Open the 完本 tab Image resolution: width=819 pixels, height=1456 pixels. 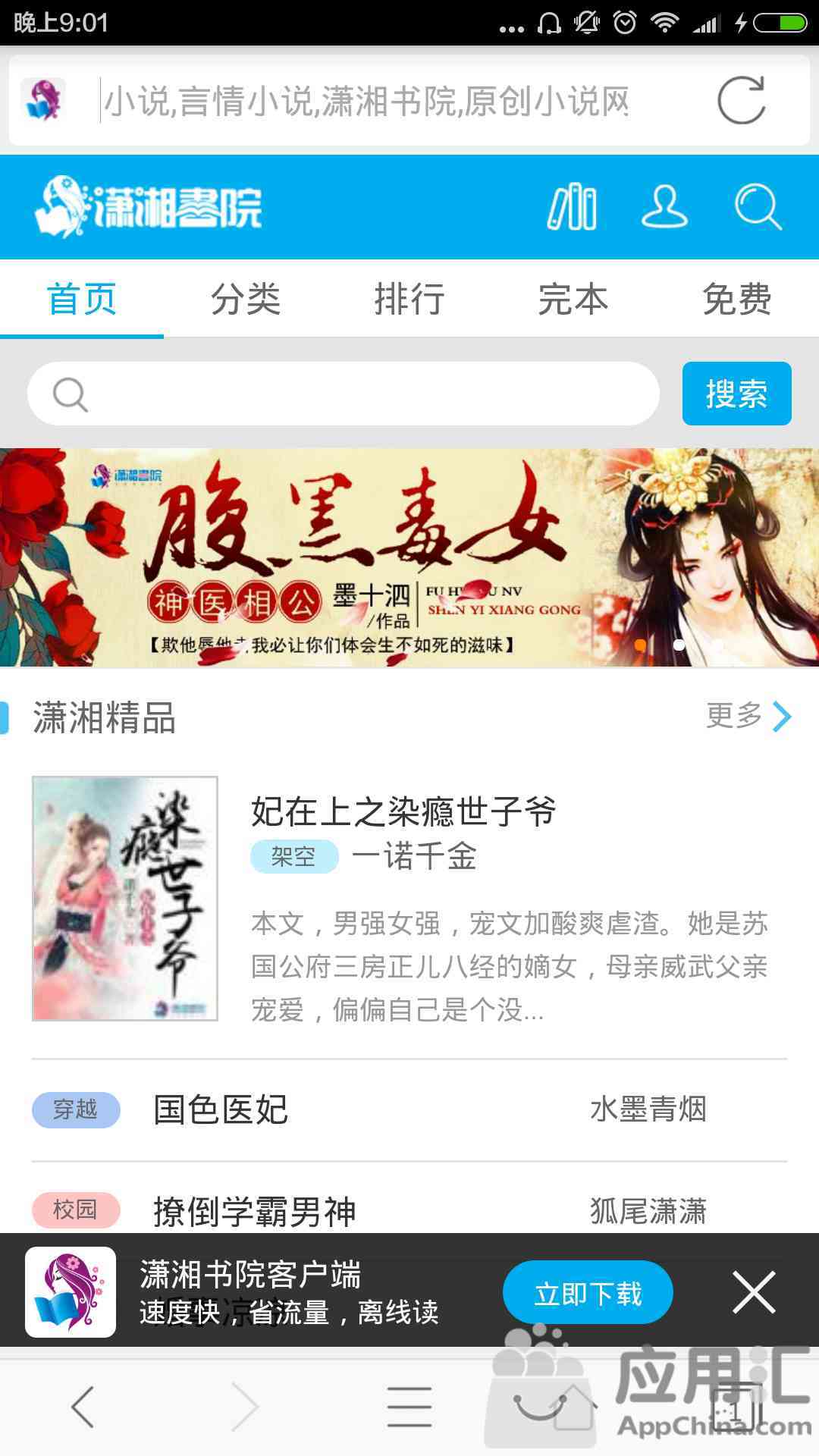(x=573, y=299)
